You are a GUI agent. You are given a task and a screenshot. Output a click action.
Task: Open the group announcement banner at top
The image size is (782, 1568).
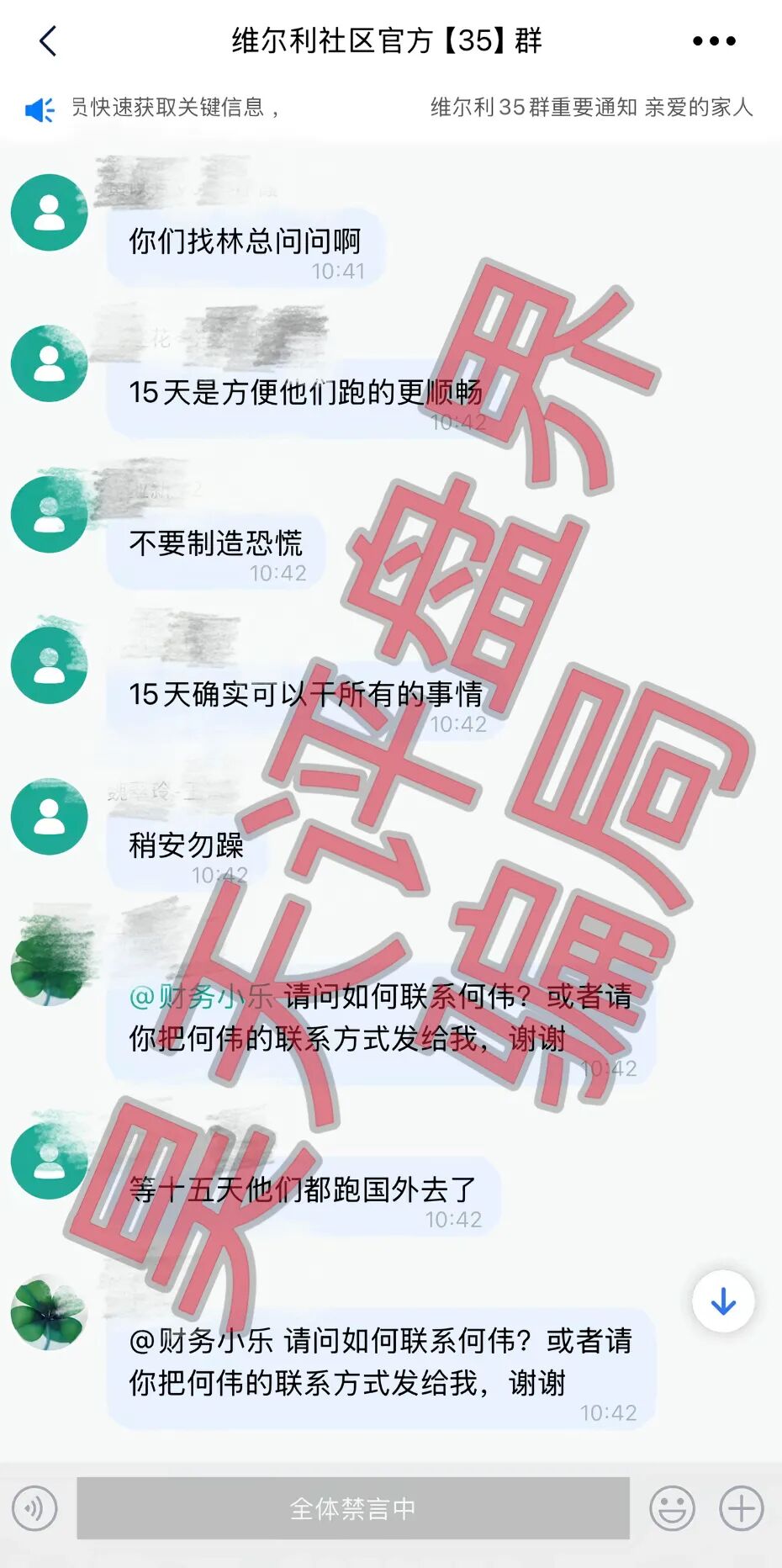pos(391,108)
